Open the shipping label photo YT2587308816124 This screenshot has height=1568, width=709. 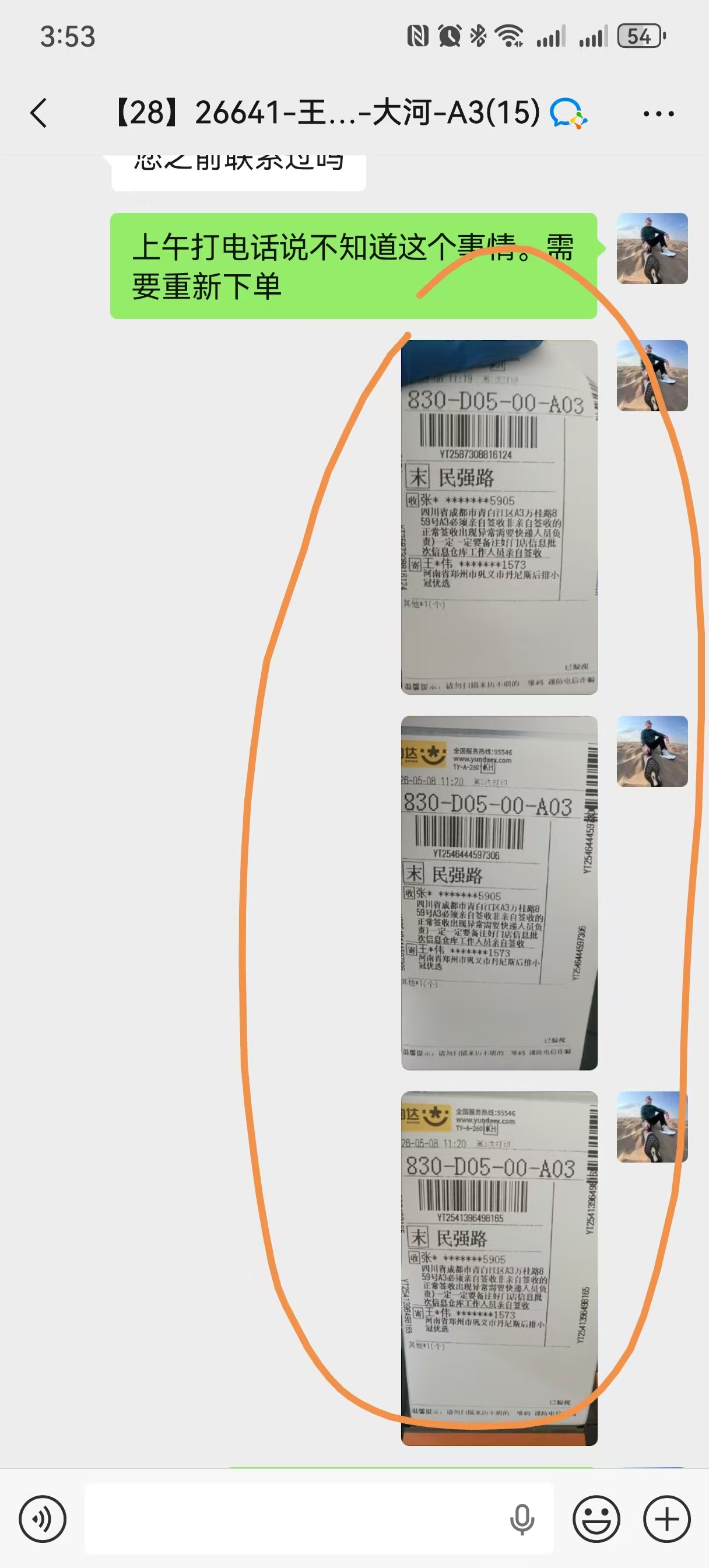coord(499,517)
